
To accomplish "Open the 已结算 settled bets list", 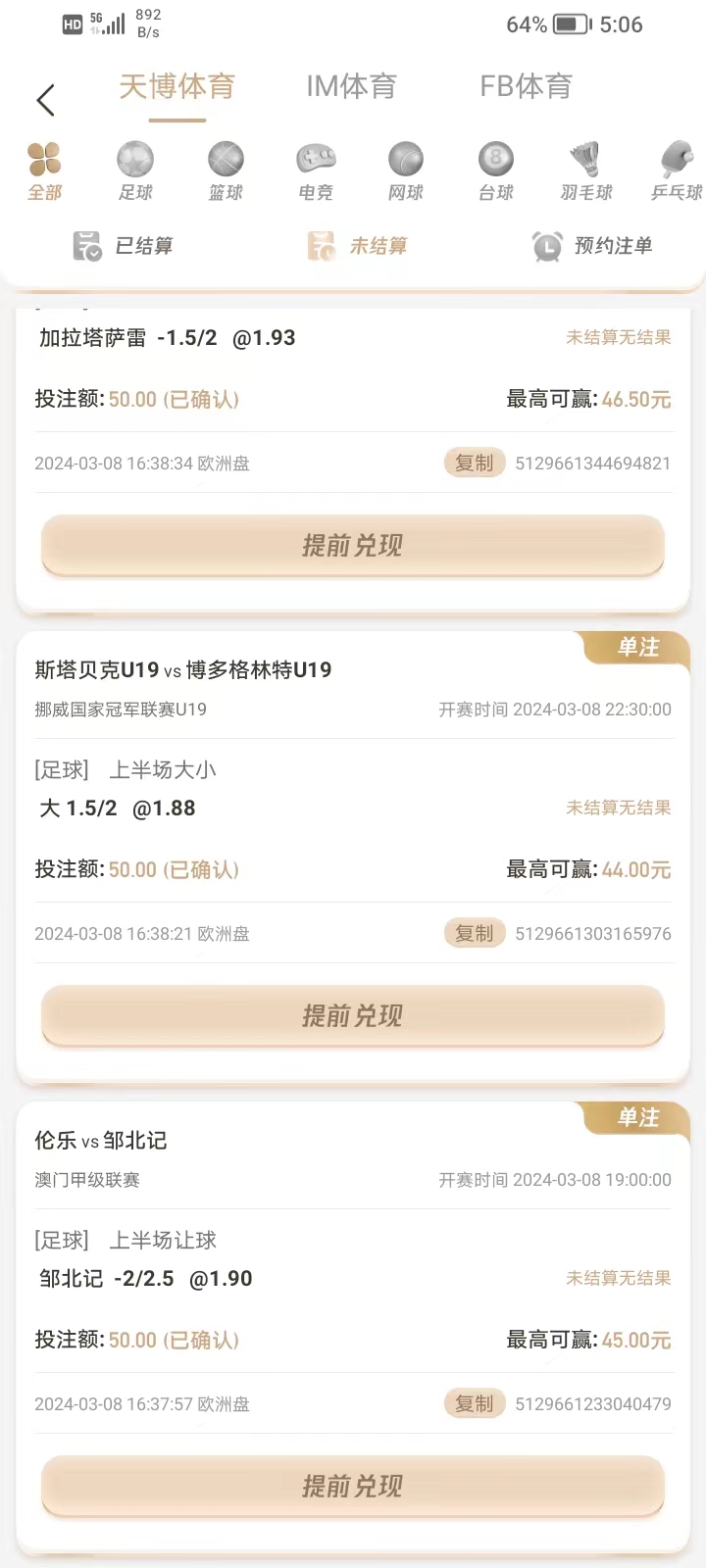I will coord(124,246).
